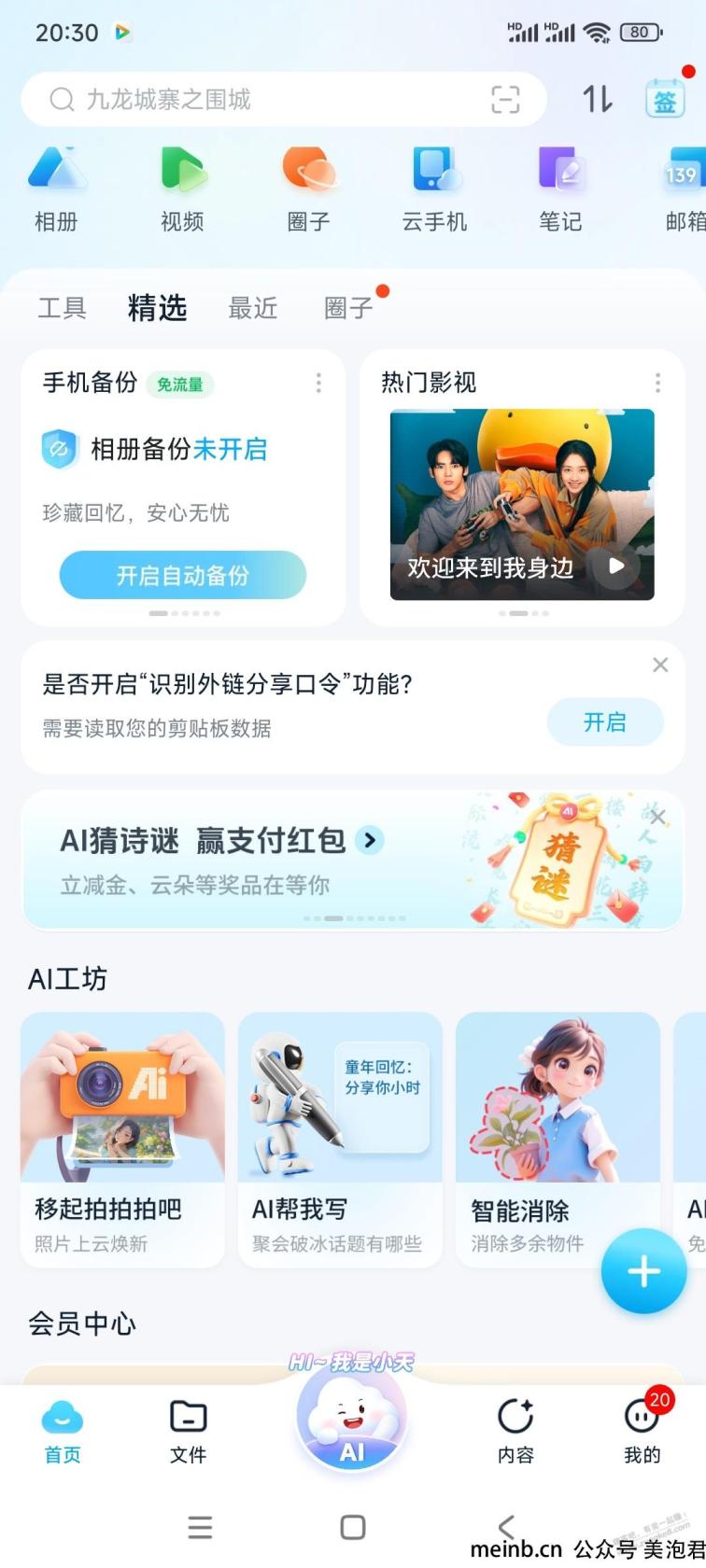Open the transfer list arrows icon
The height and width of the screenshot is (1568, 706).
(598, 99)
